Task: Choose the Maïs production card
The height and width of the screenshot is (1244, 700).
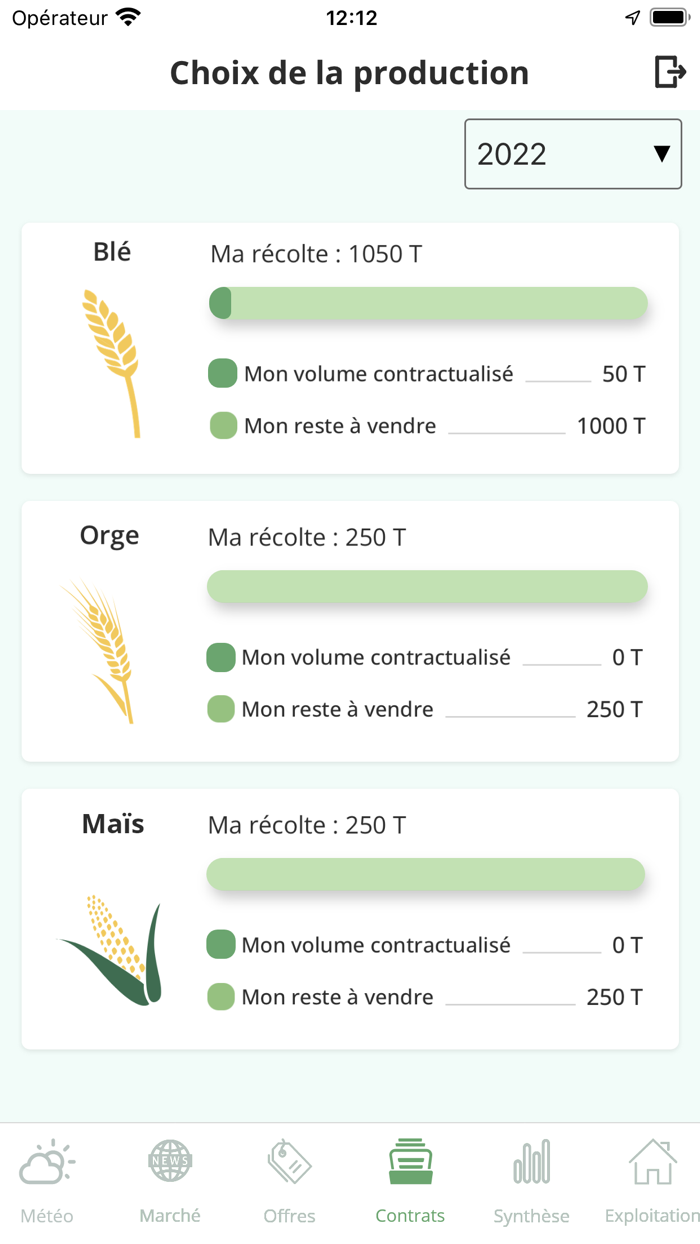Action: click(350, 918)
